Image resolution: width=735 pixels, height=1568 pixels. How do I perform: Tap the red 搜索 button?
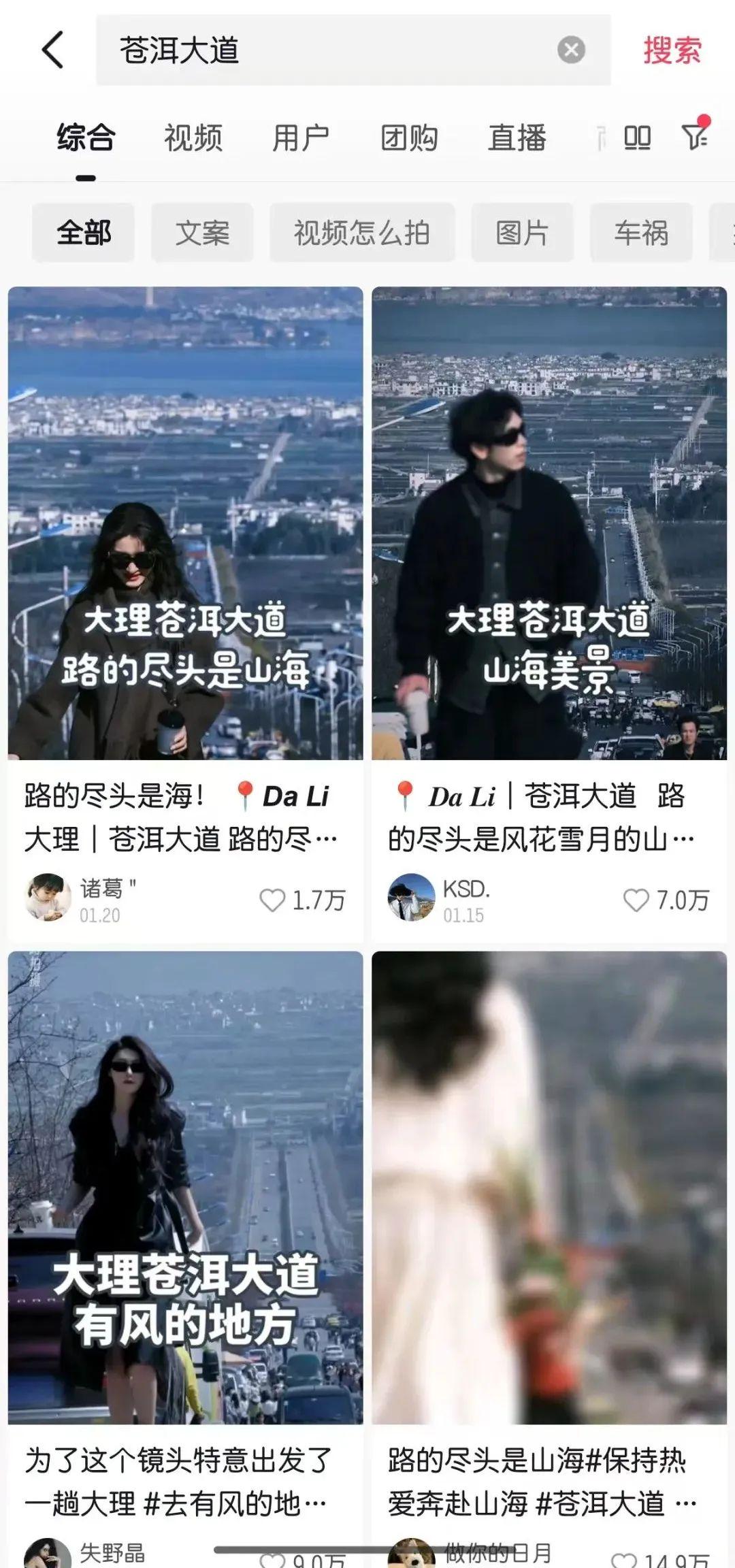[672, 50]
